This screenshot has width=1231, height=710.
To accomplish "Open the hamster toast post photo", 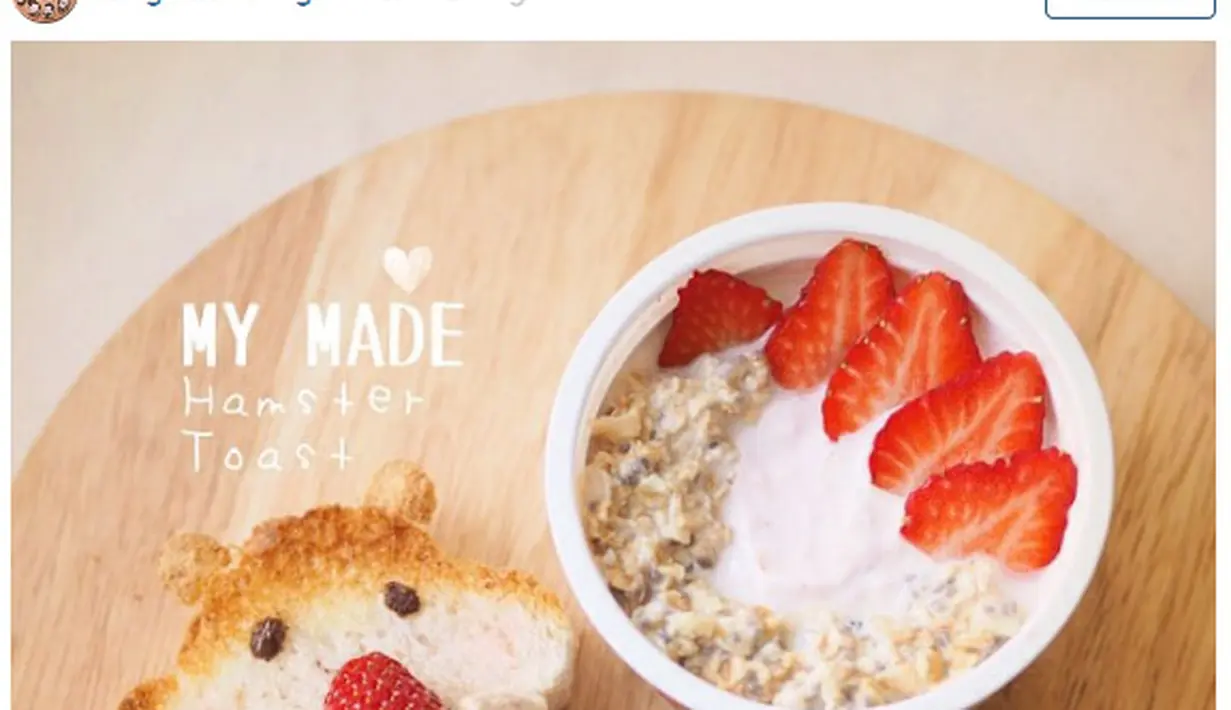I will [x=613, y=375].
